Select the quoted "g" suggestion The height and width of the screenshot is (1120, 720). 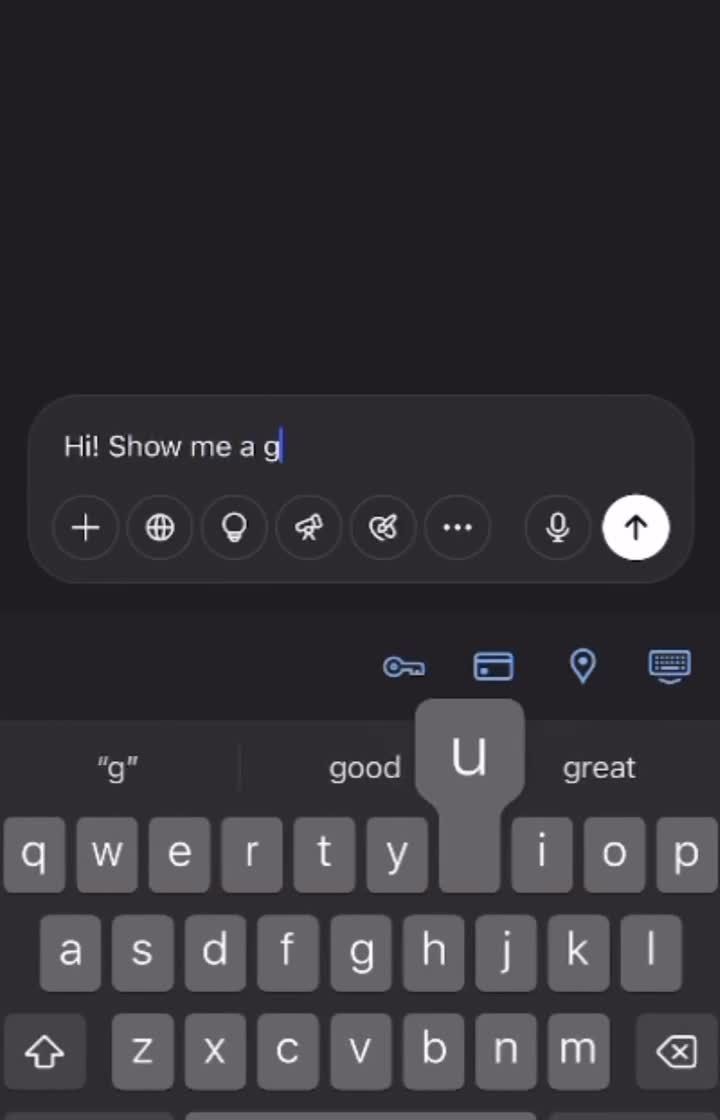[118, 768]
